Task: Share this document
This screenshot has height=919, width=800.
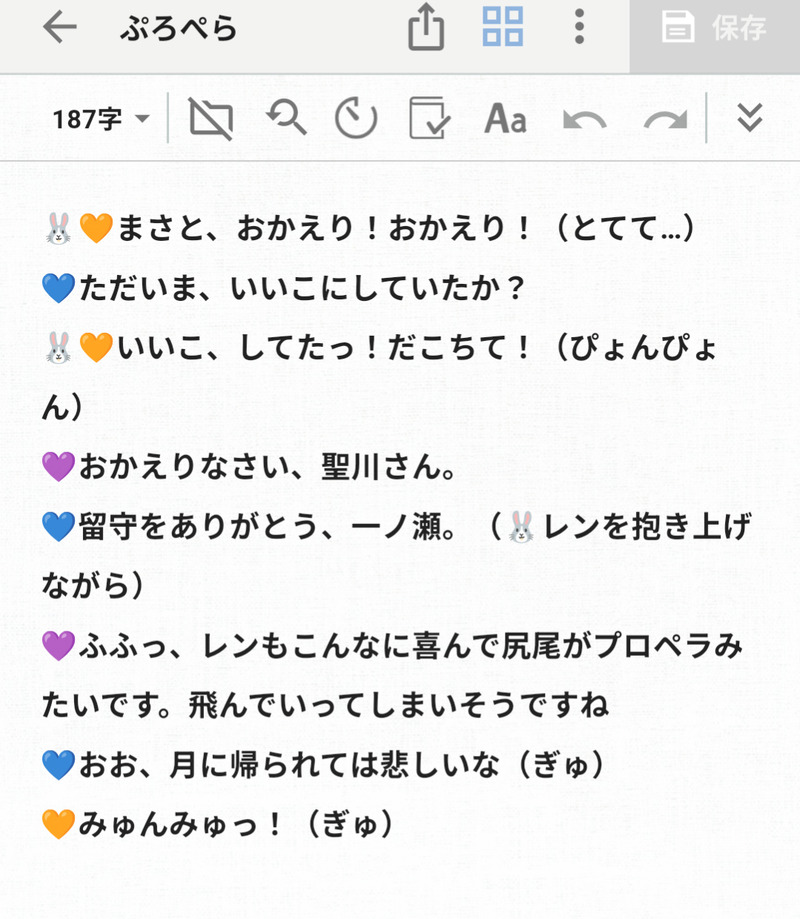Action: click(426, 28)
